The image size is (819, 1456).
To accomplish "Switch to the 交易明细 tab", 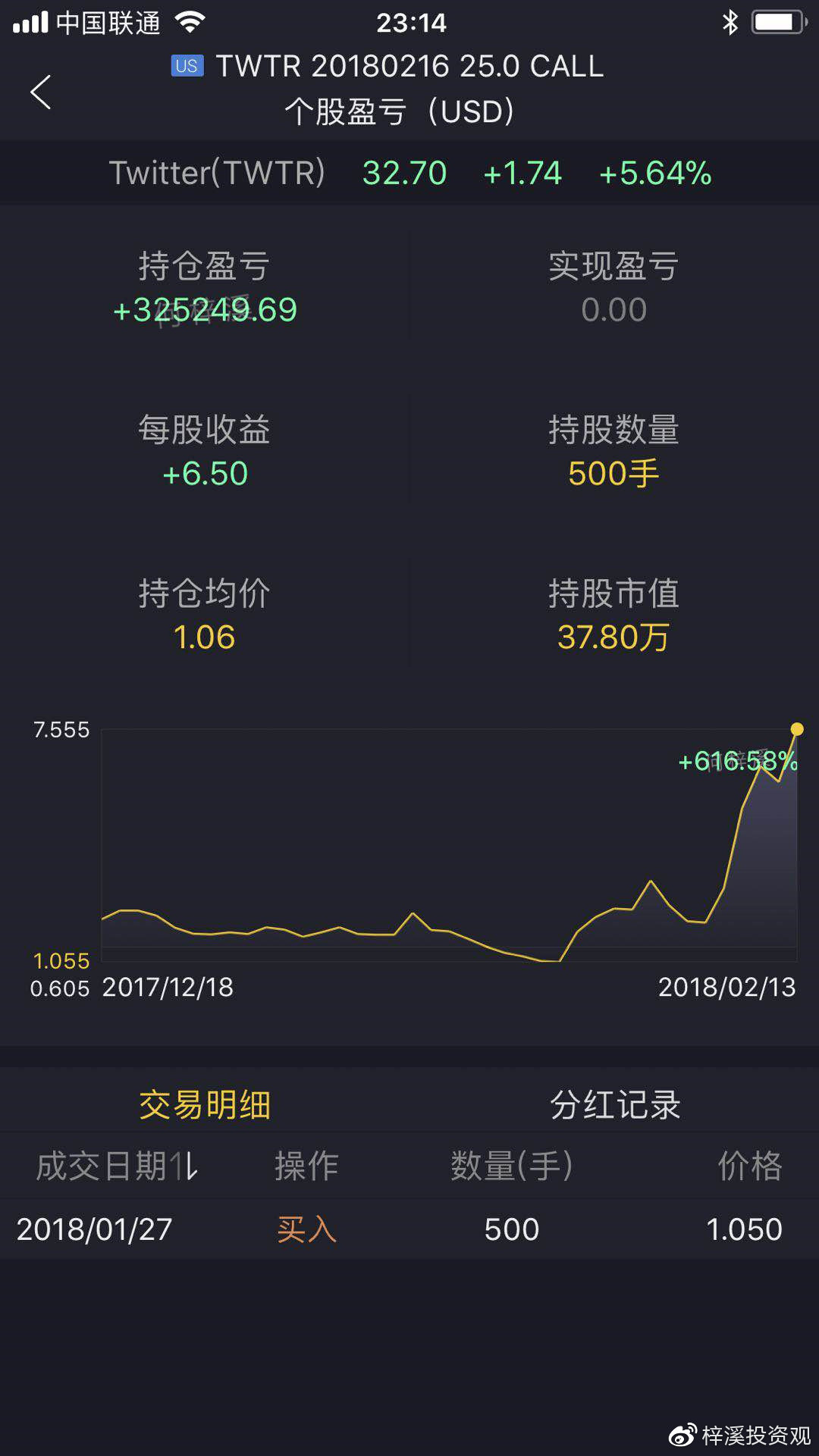I will (205, 1104).
